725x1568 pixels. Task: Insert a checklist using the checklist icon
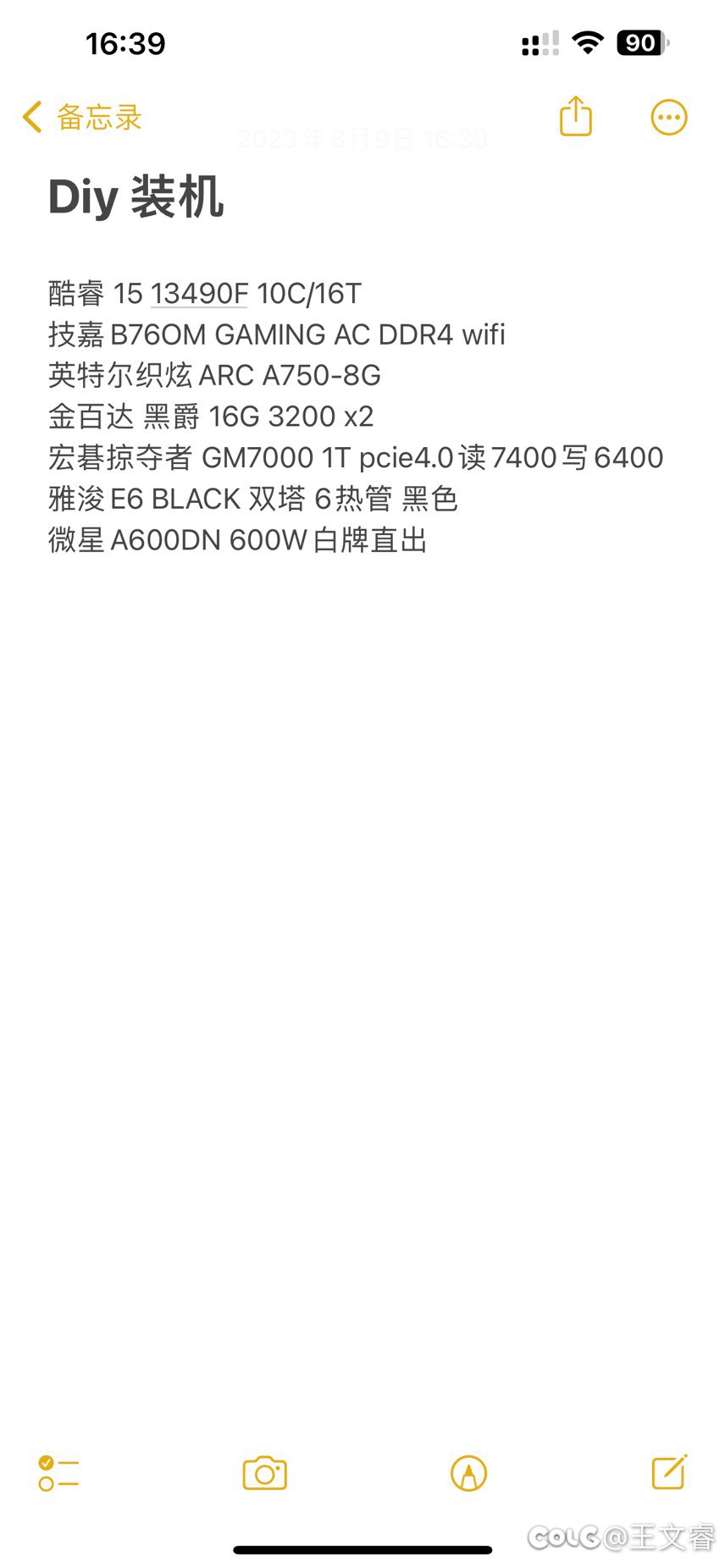point(58,1473)
